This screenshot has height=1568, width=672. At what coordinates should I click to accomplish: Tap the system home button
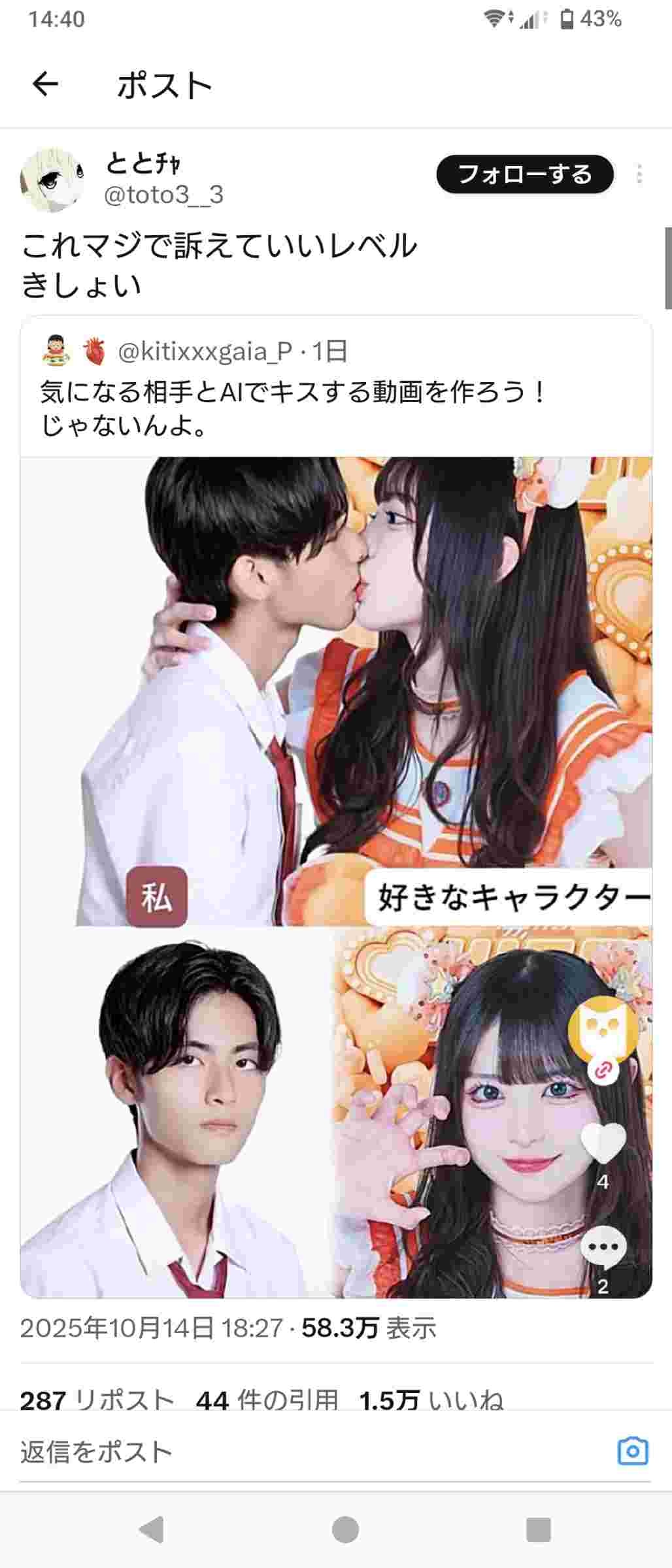tap(345, 1529)
